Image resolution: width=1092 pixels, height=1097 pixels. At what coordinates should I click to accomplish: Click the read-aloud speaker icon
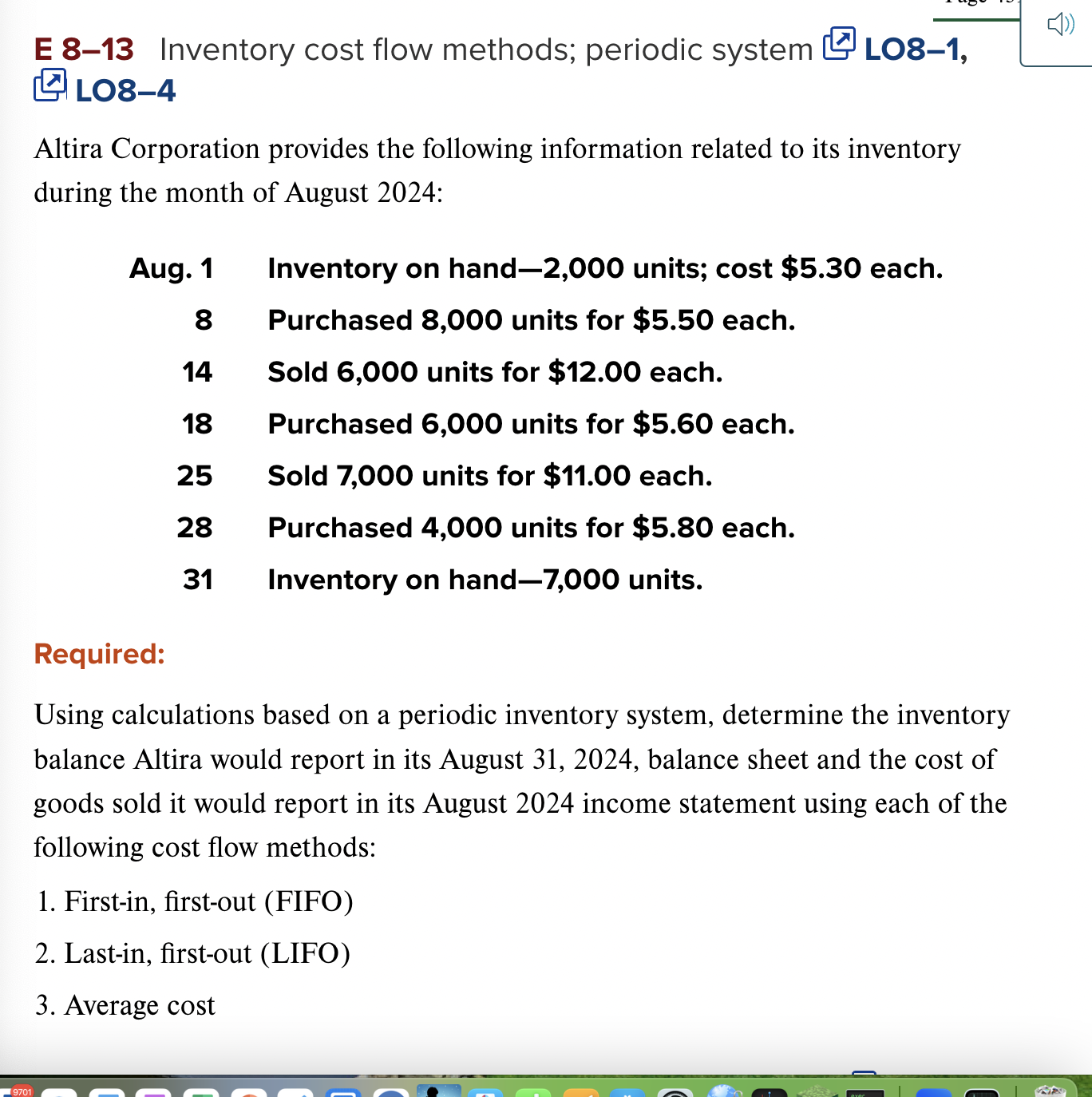pyautogui.click(x=1060, y=26)
